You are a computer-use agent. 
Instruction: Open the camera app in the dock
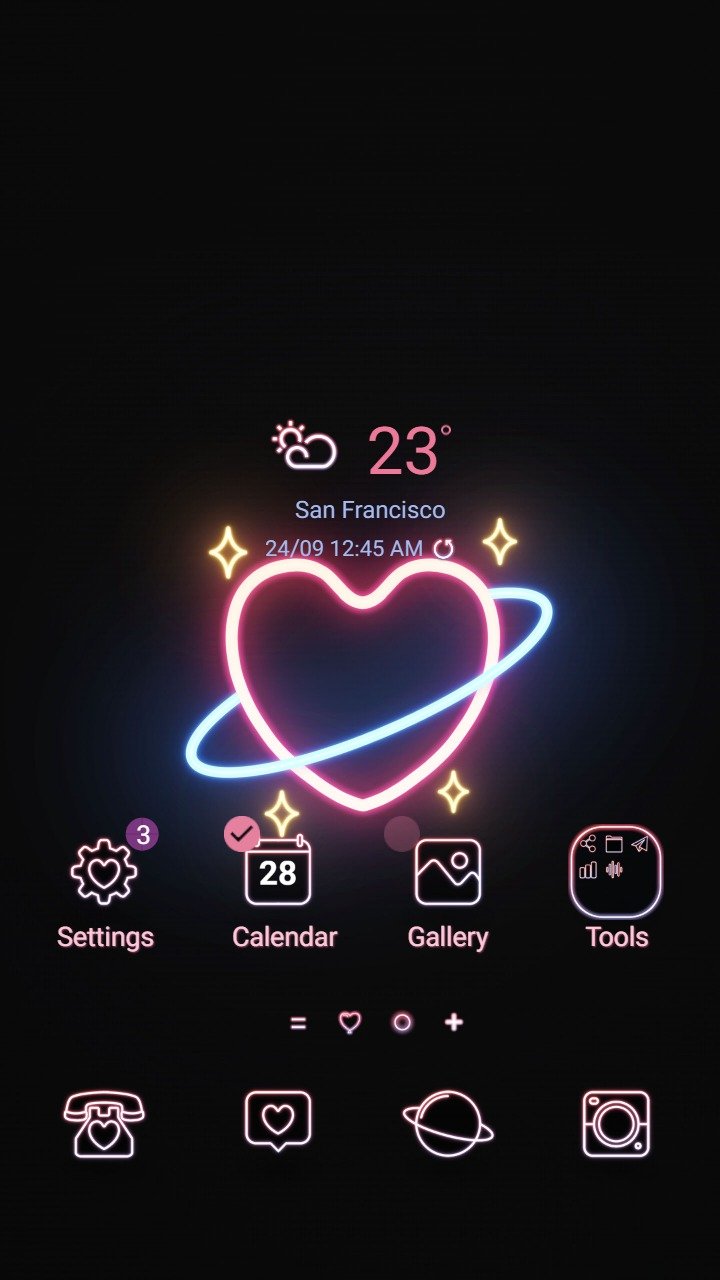point(616,1123)
